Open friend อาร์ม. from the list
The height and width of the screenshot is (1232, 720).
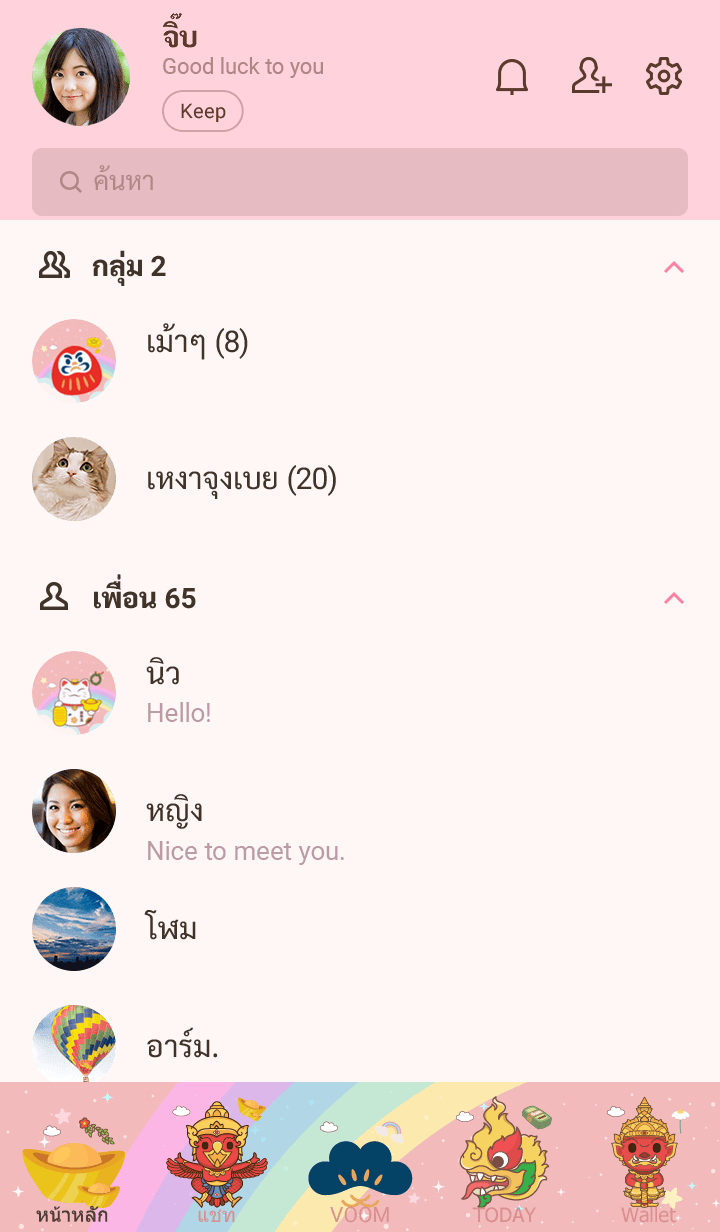182,1046
